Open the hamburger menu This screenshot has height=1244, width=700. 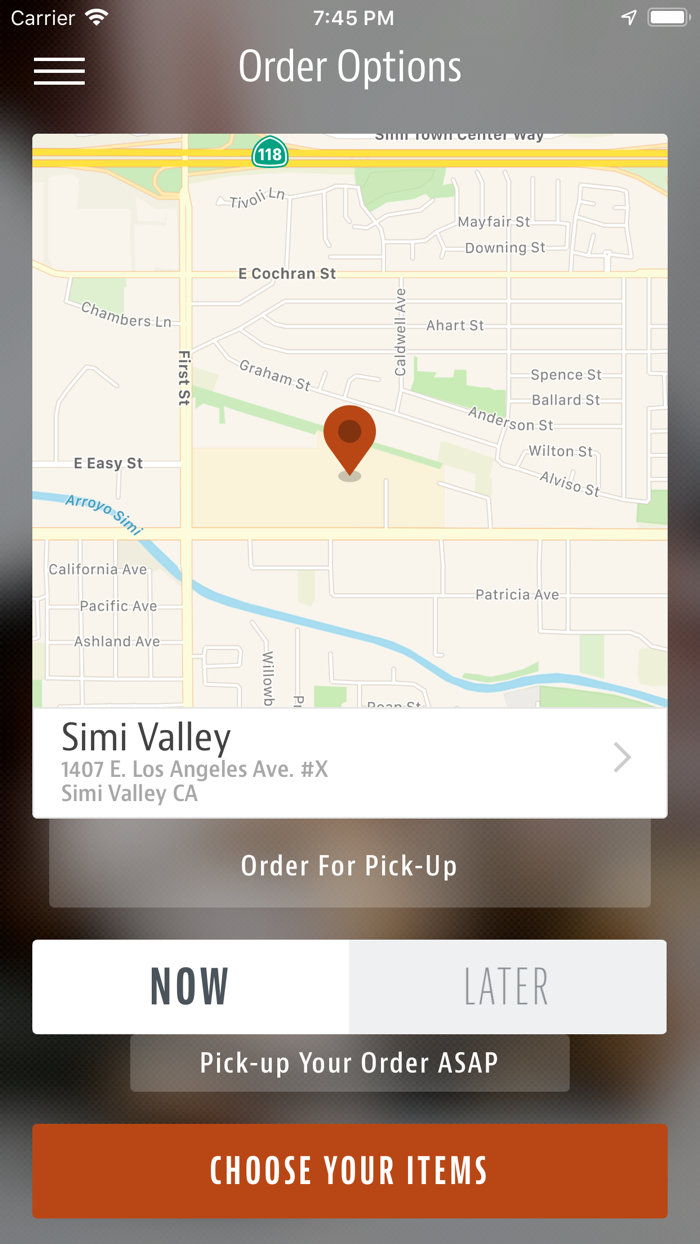[x=59, y=70]
